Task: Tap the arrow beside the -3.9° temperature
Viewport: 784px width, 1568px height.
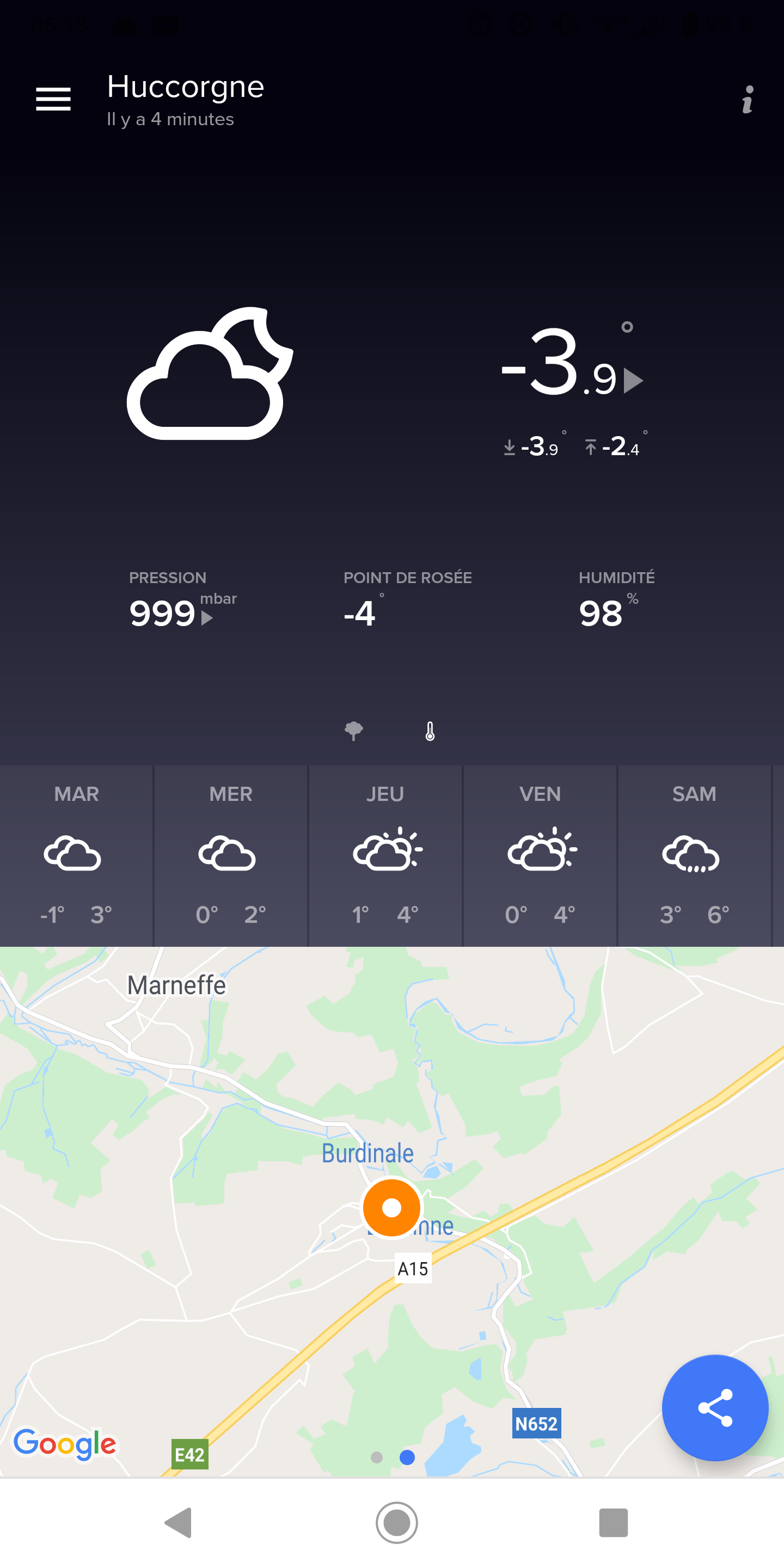Action: (633, 381)
